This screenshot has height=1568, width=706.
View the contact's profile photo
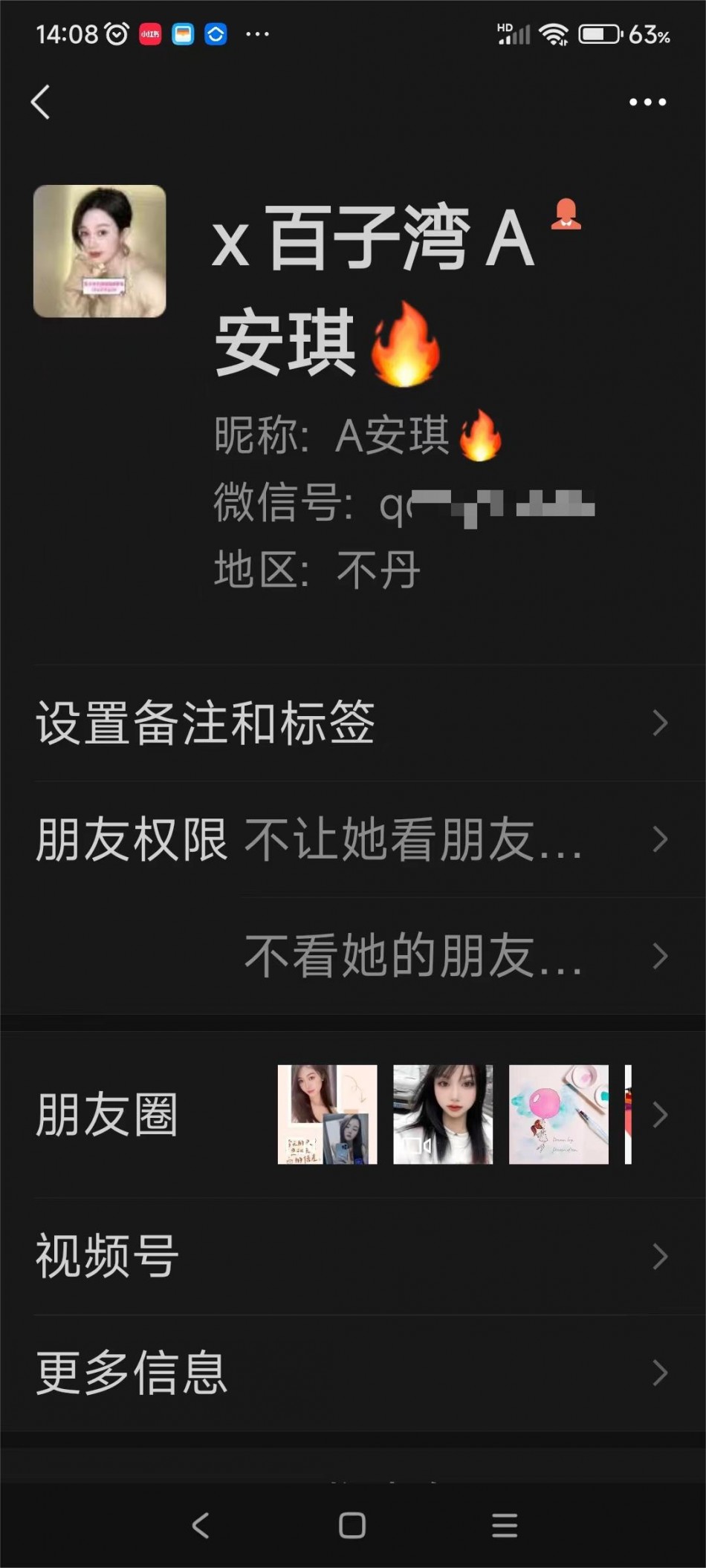(x=100, y=251)
